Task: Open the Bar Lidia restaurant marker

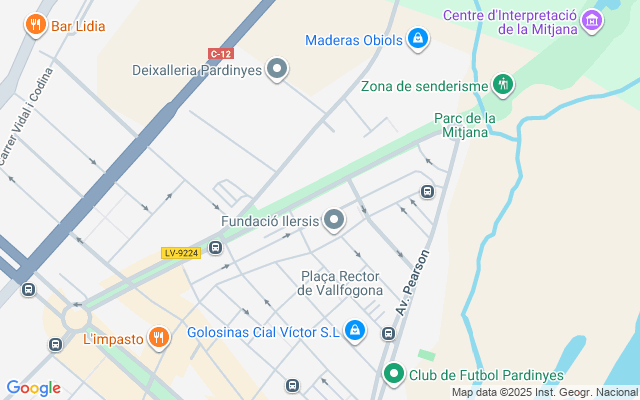Action: (x=36, y=24)
